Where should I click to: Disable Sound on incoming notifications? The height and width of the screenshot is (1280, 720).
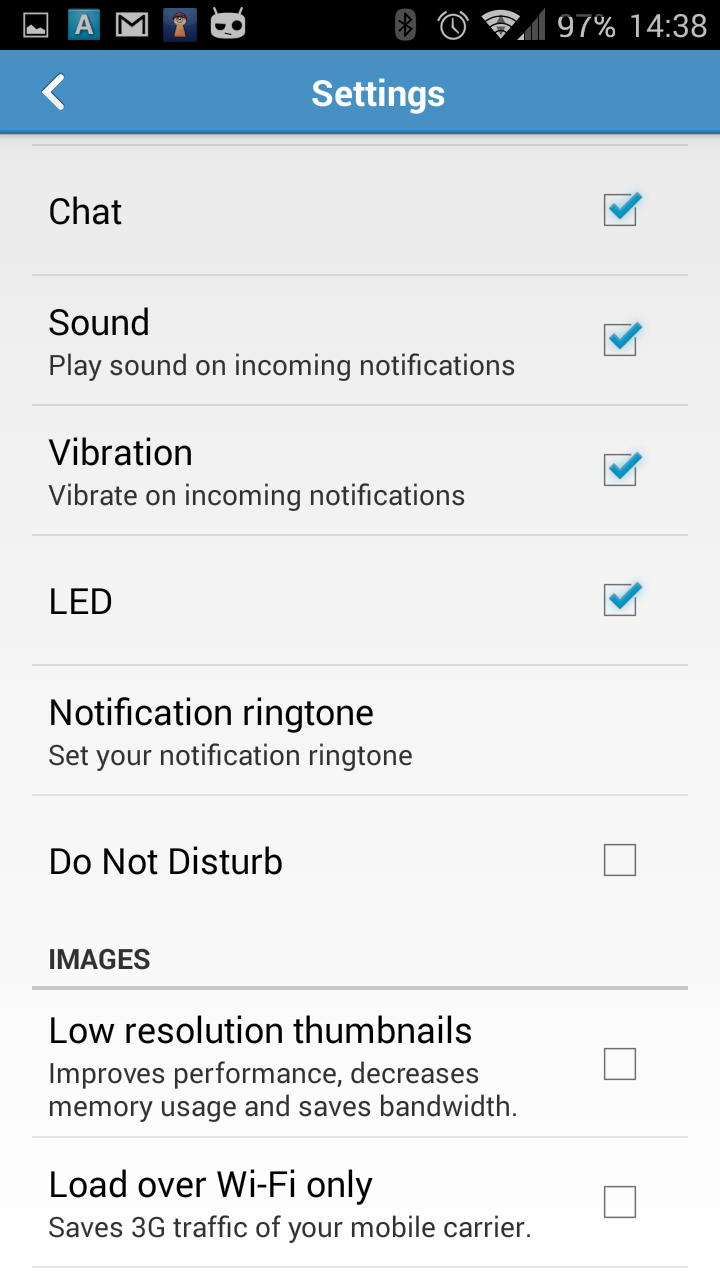pyautogui.click(x=620, y=340)
